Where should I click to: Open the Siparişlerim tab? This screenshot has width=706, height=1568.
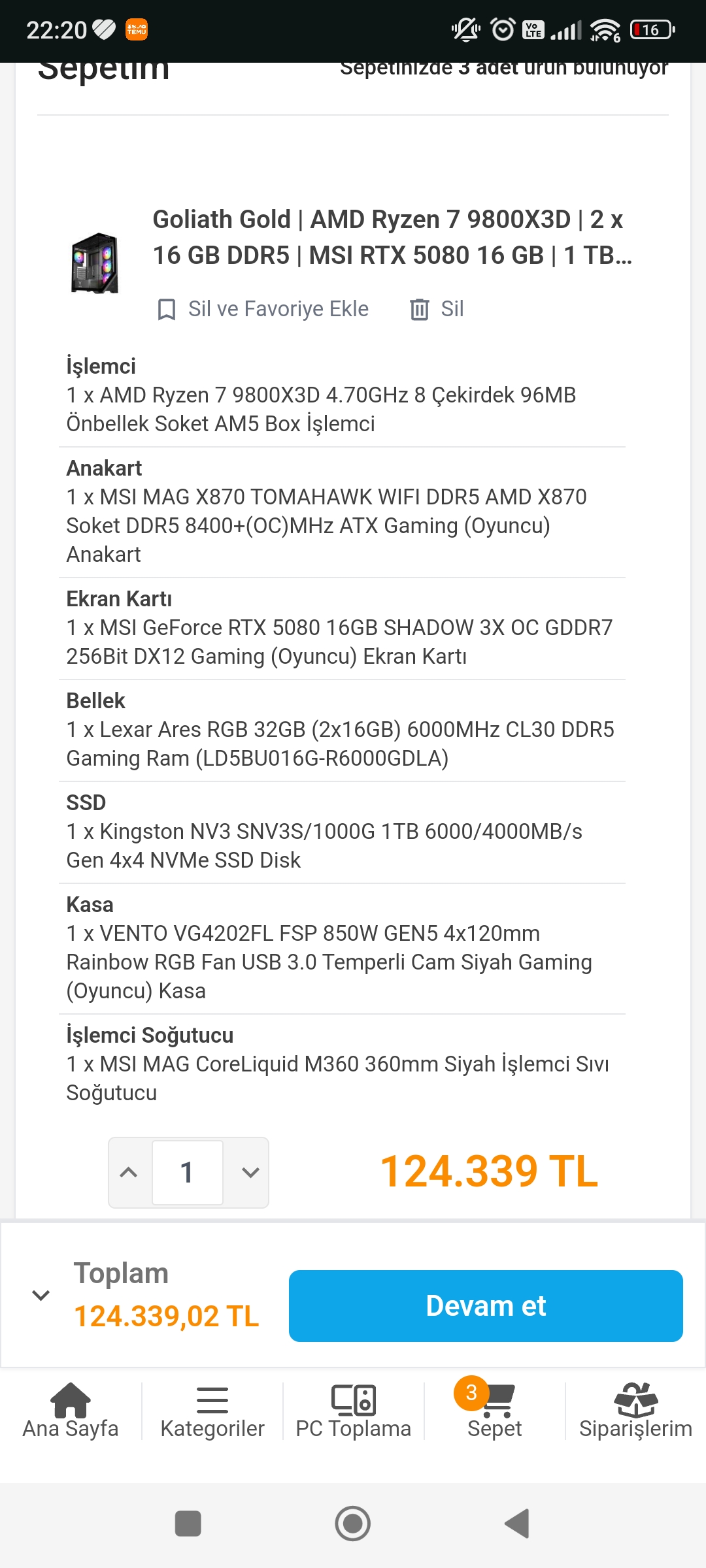(x=635, y=1411)
